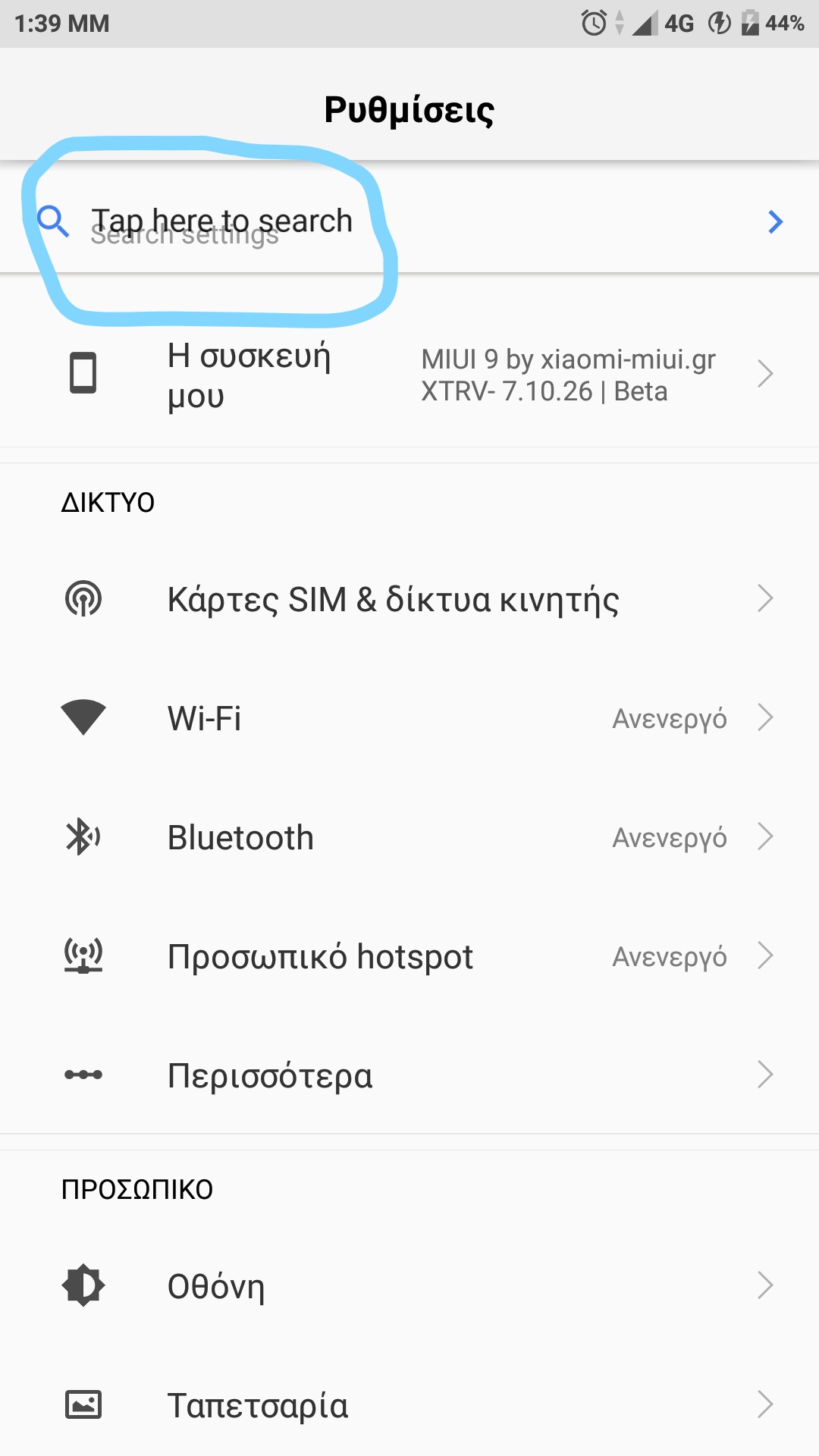Open Κάρτες SIM & δίκτυα κινητής
819x1456 pixels.
(409, 599)
